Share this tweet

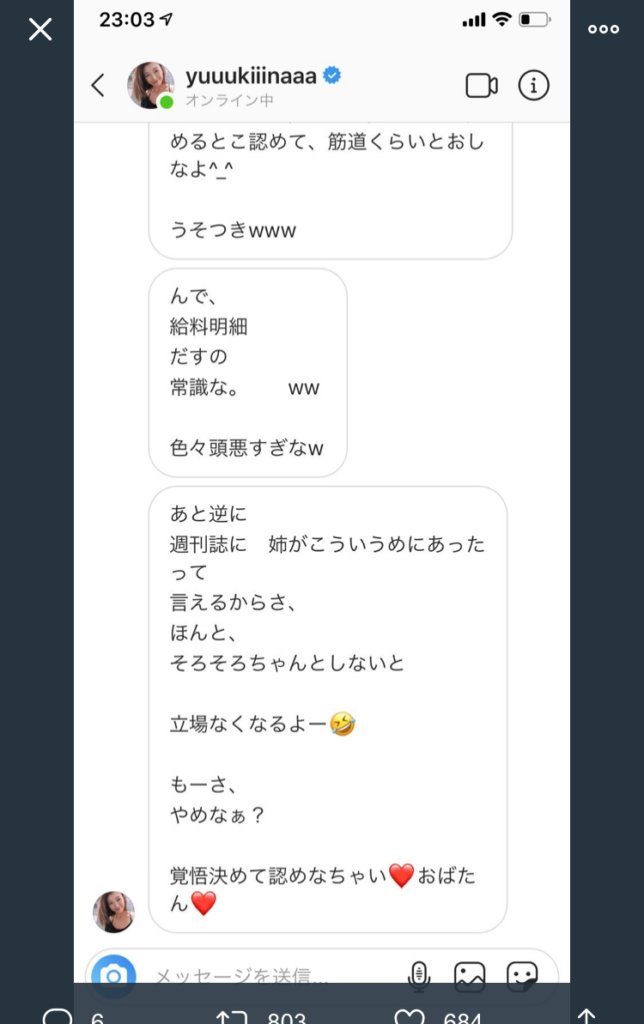(x=587, y=1017)
